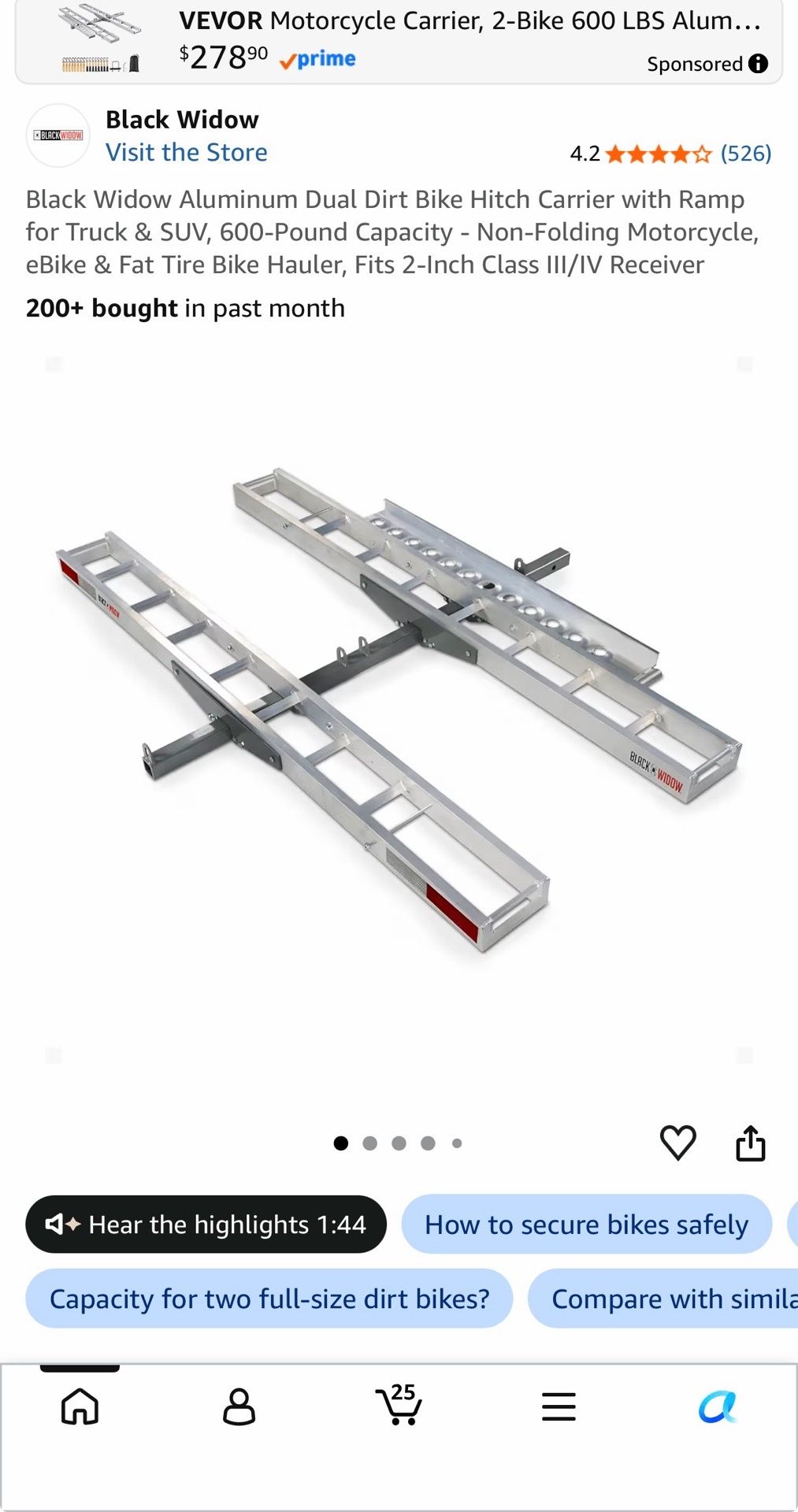Open the hitch carrier product image

pyautogui.click(x=399, y=709)
